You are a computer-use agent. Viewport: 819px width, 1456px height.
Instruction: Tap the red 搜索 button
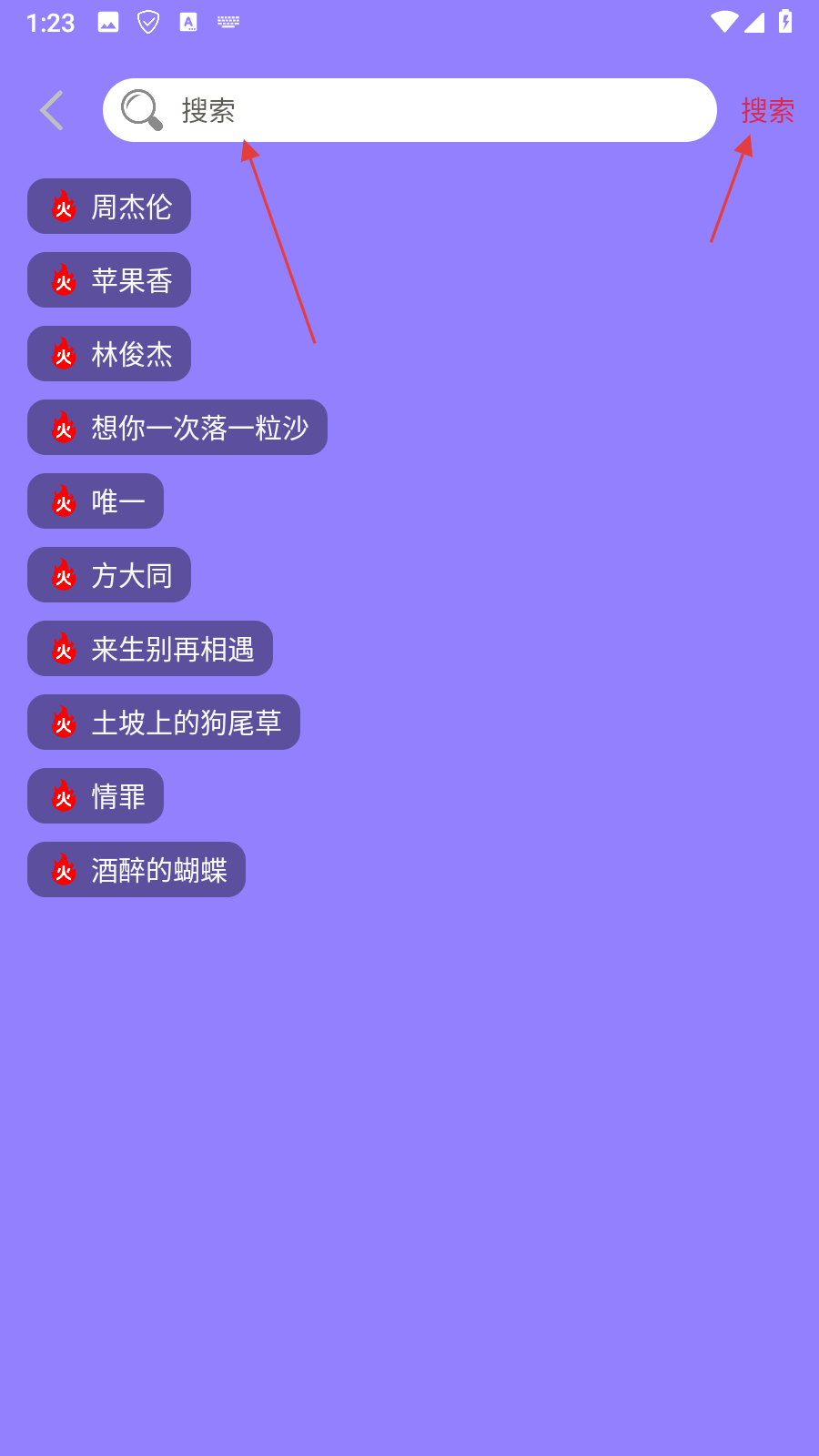tap(767, 111)
